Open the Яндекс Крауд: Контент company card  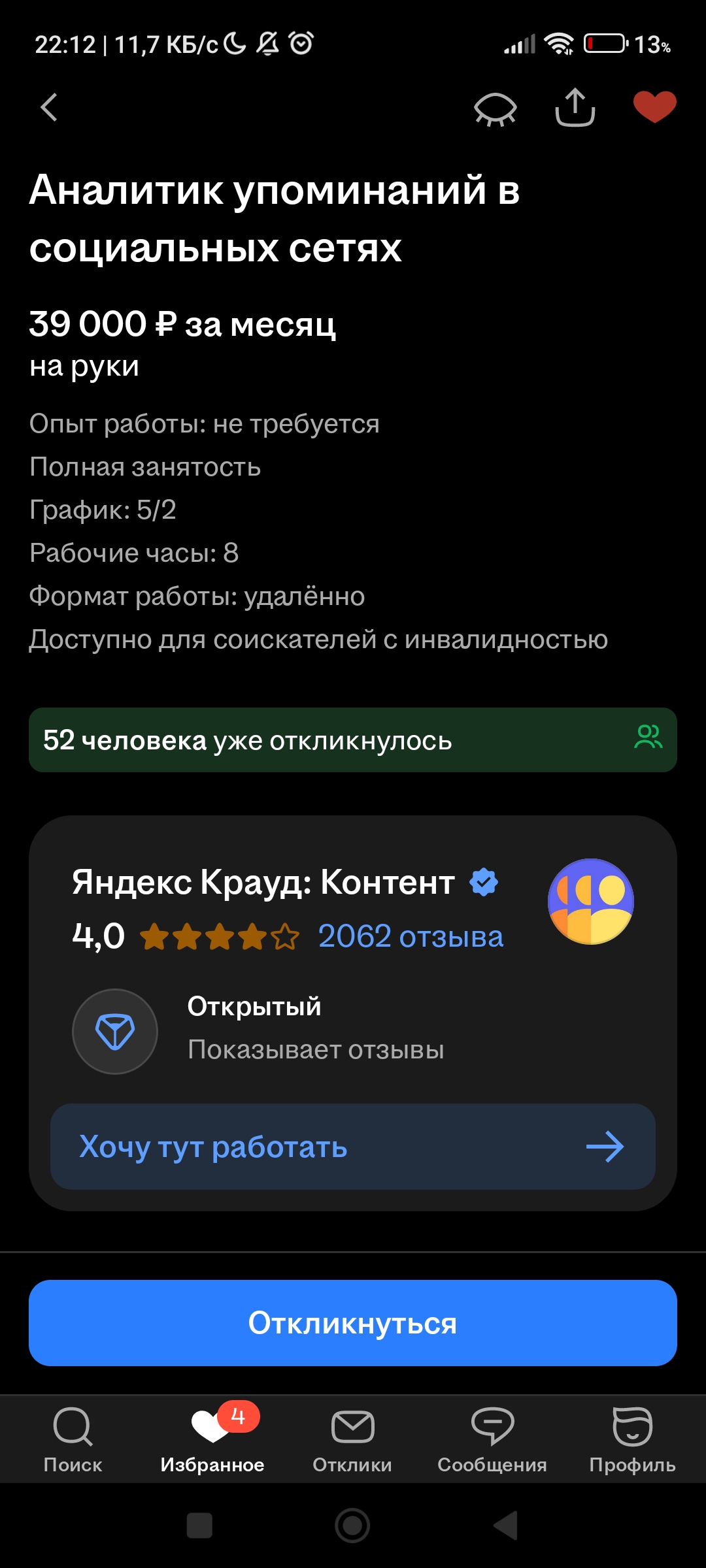(x=263, y=883)
